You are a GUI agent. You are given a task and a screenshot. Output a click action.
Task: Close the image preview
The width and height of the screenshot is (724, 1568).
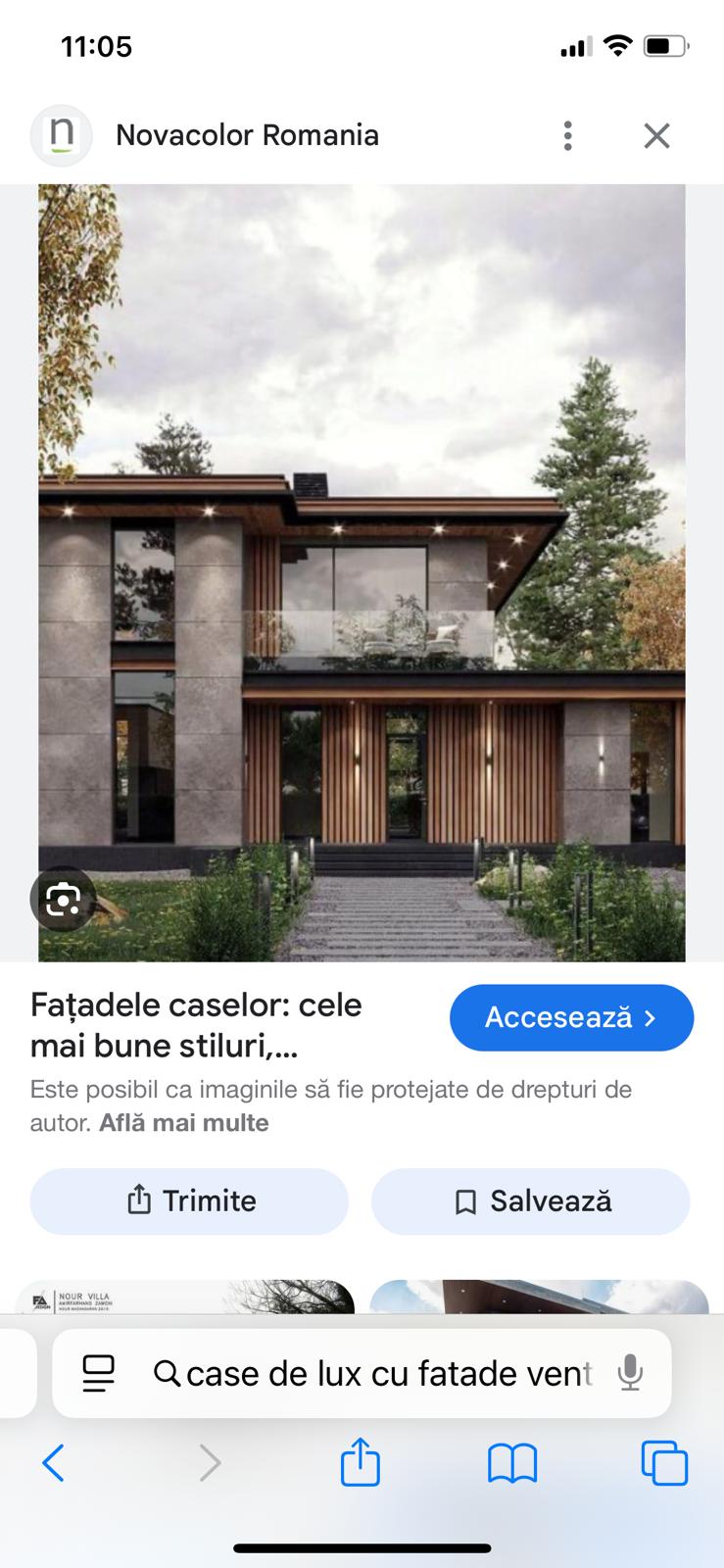(656, 135)
